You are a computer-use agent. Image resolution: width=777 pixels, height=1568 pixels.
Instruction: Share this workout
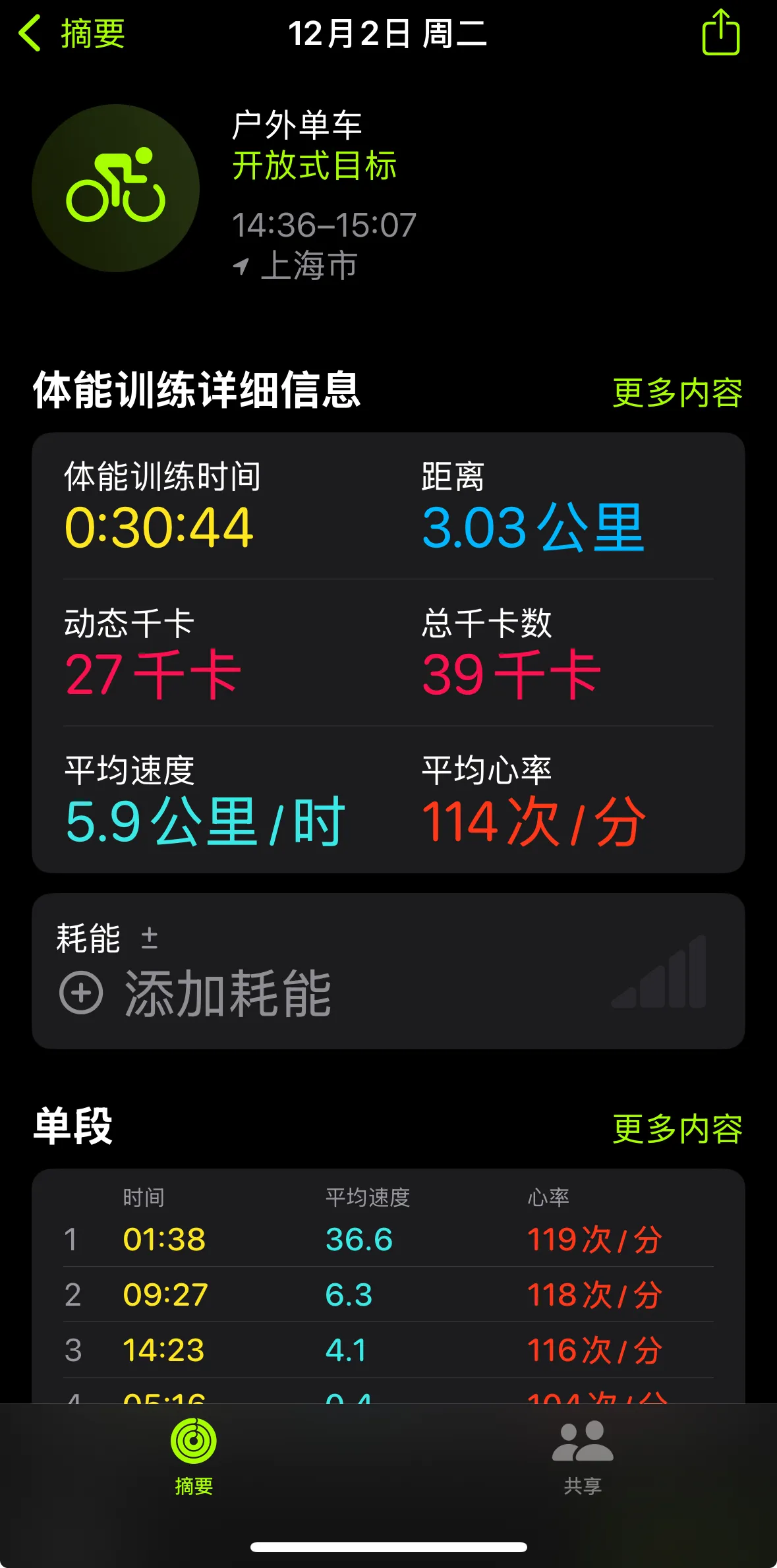(720, 33)
